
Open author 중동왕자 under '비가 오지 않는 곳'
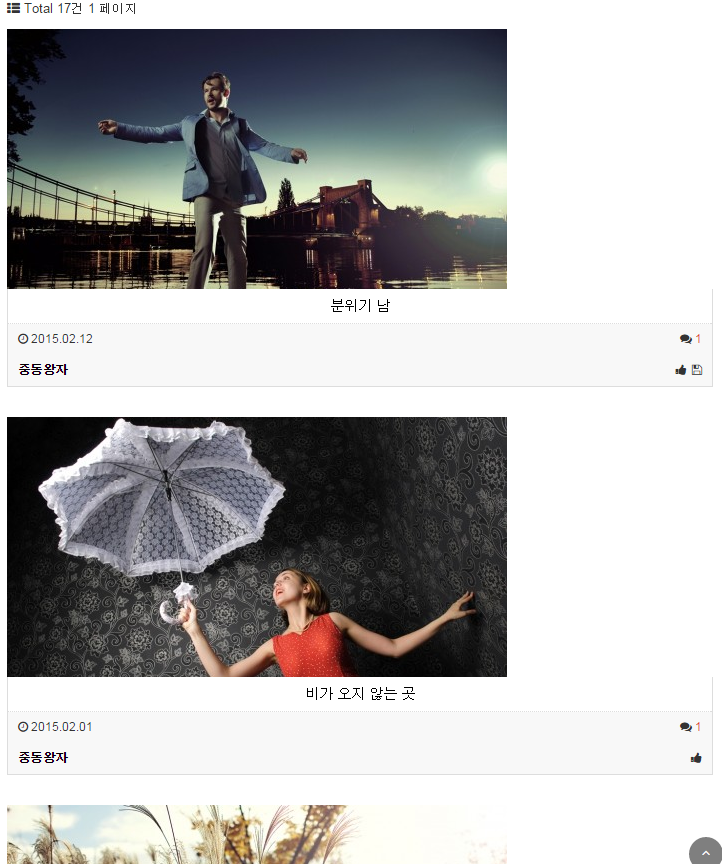pos(43,758)
